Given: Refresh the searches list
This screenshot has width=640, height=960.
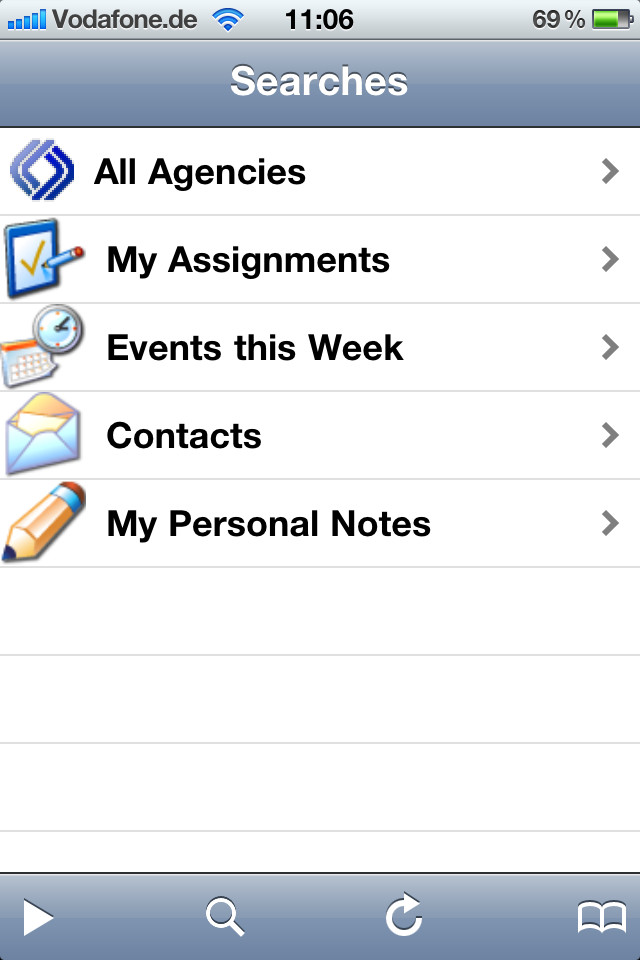Looking at the screenshot, I should pos(404,916).
